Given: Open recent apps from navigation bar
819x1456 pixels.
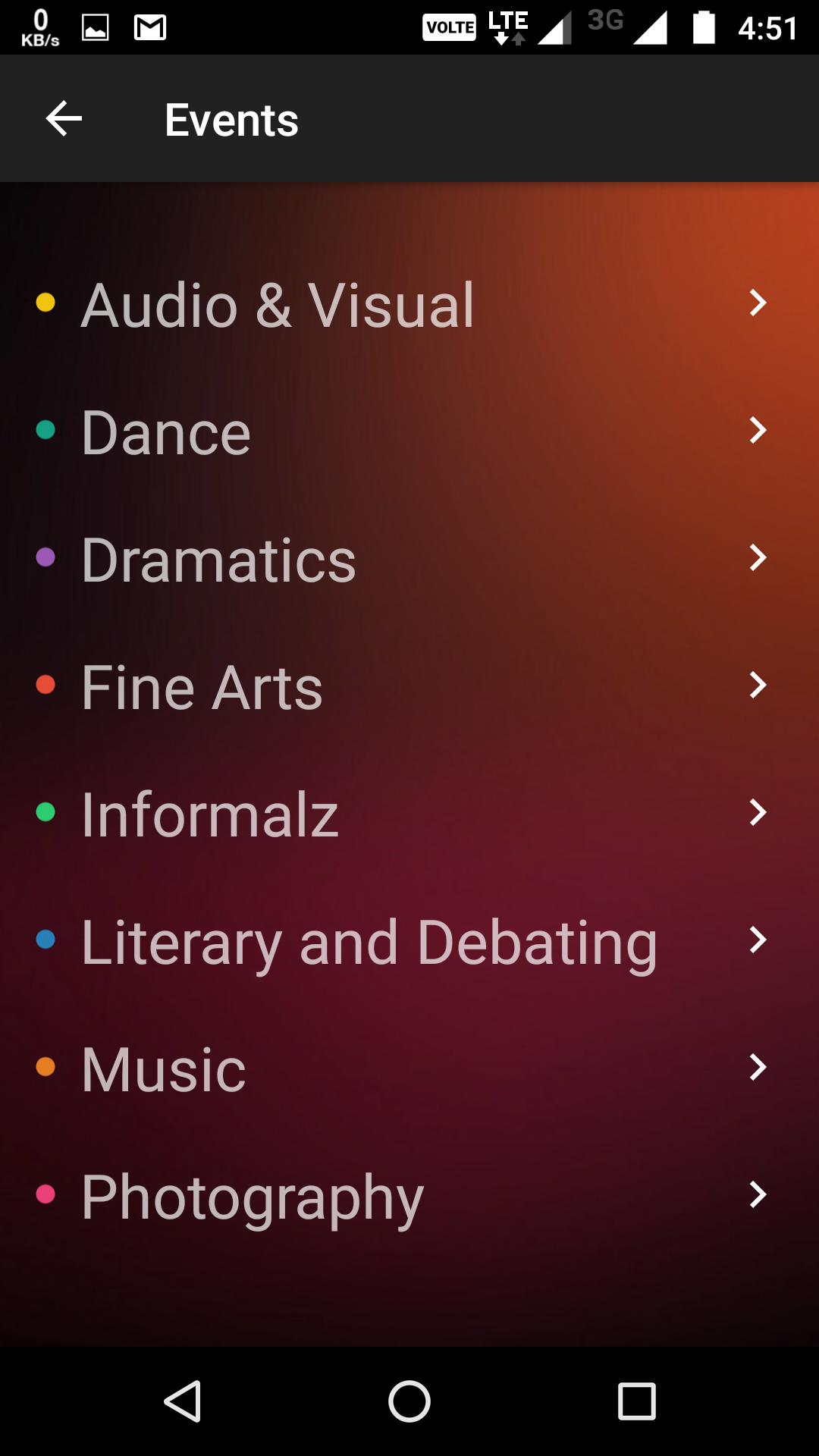Looking at the screenshot, I should pyautogui.click(x=637, y=1401).
